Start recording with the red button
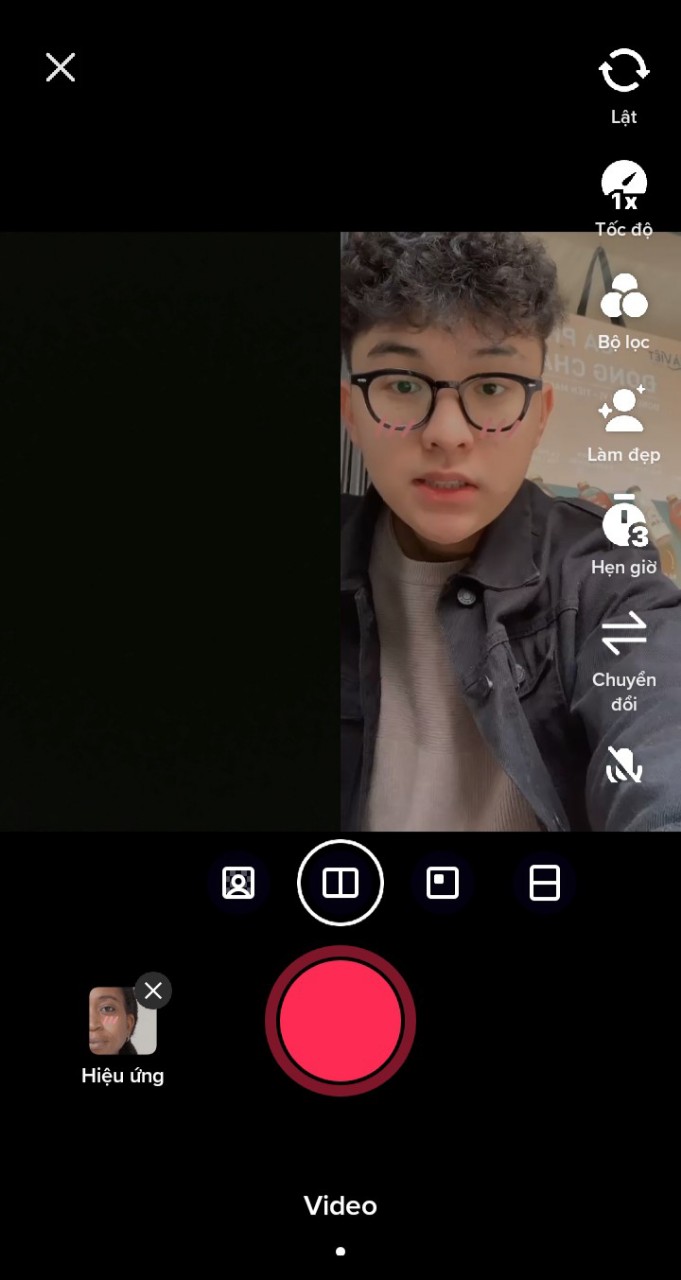 coord(340,1020)
